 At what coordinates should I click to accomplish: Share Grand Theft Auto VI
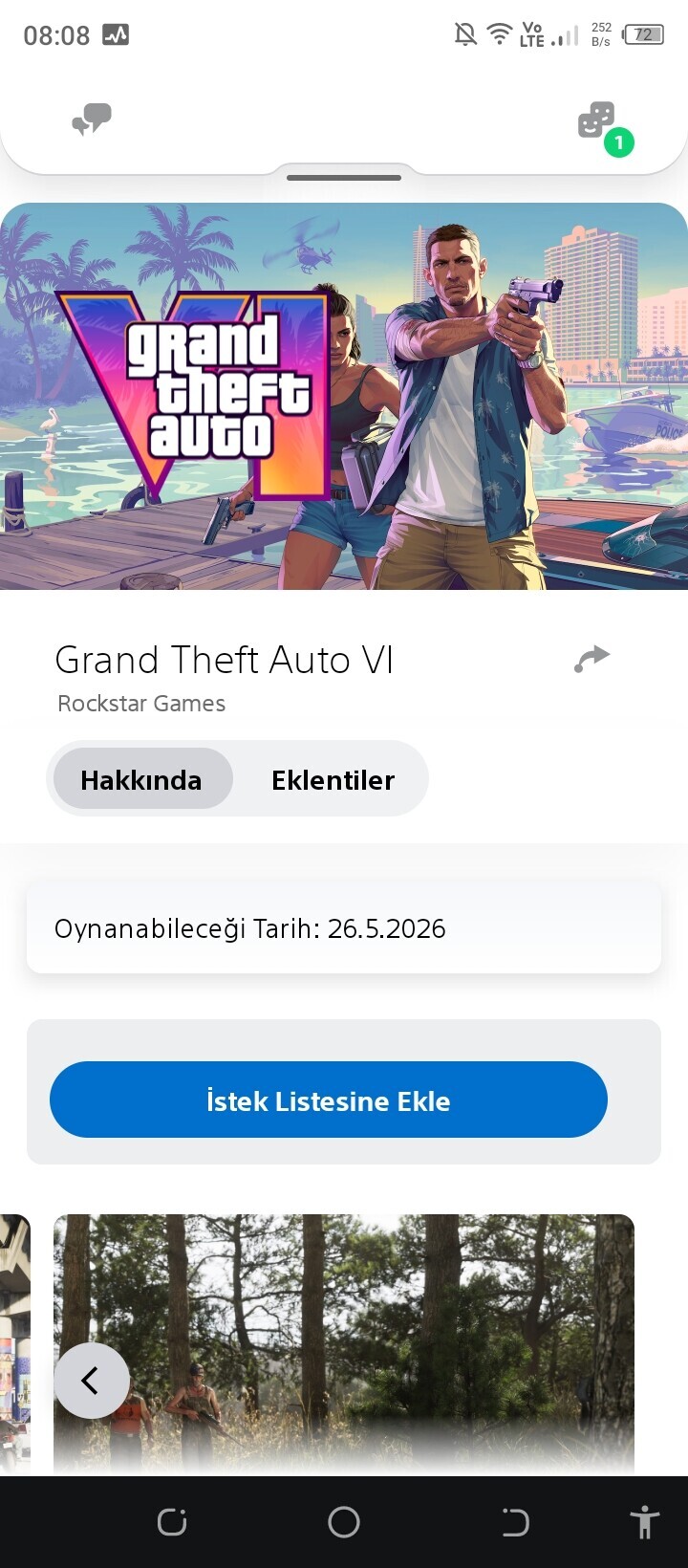click(x=591, y=659)
